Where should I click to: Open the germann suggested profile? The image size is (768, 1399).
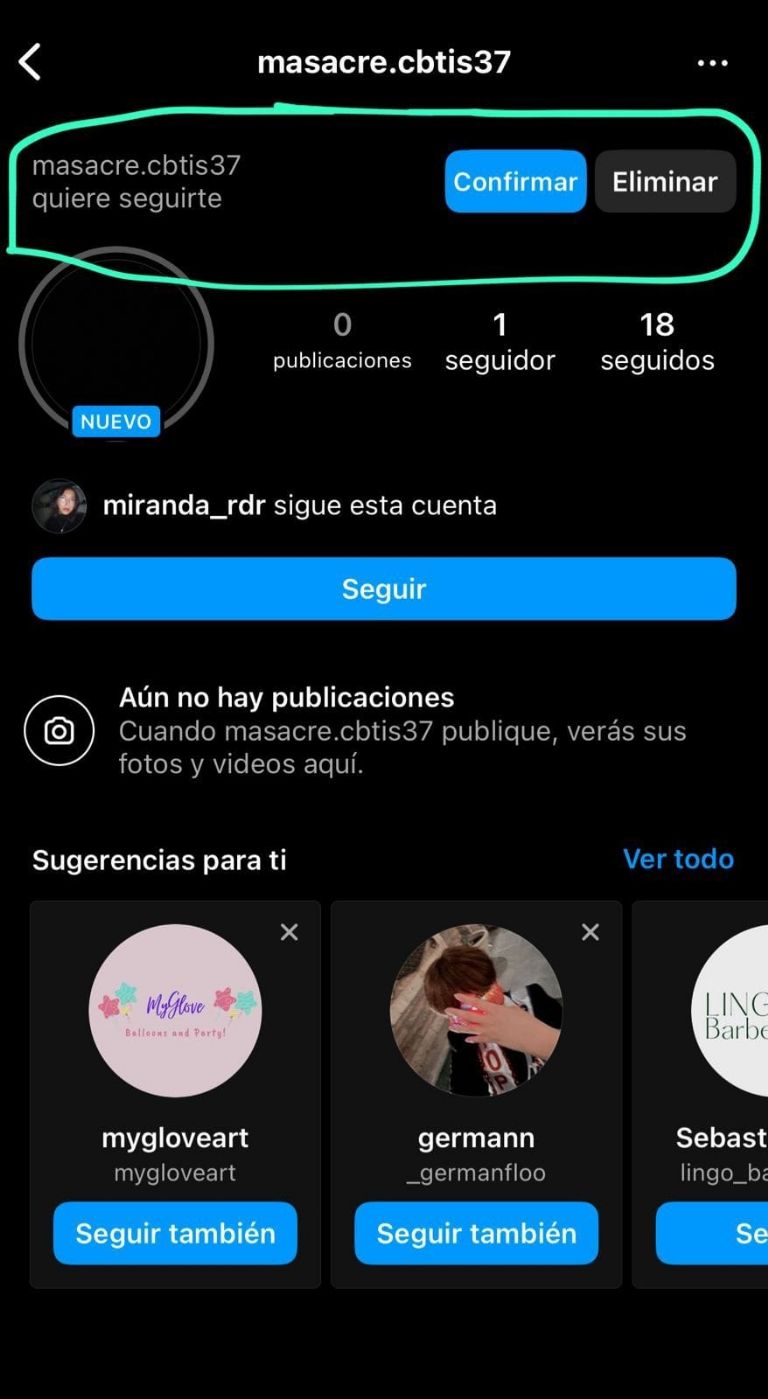pos(476,1010)
